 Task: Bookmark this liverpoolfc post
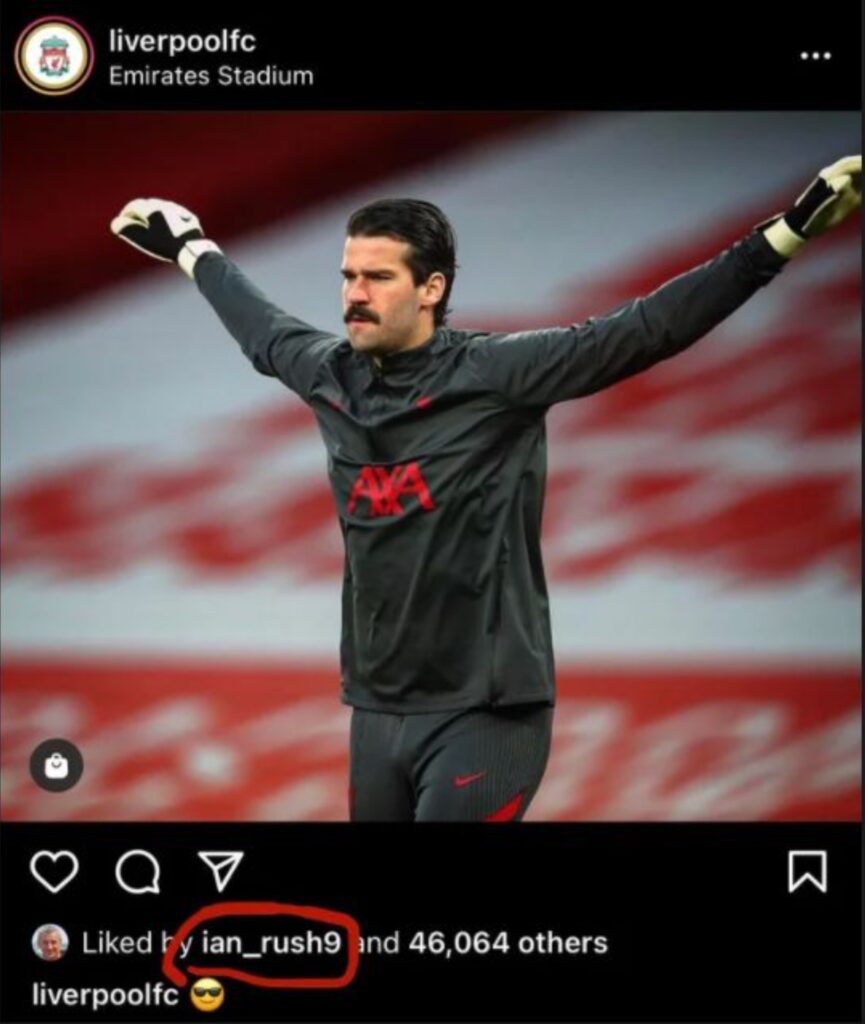(807, 872)
